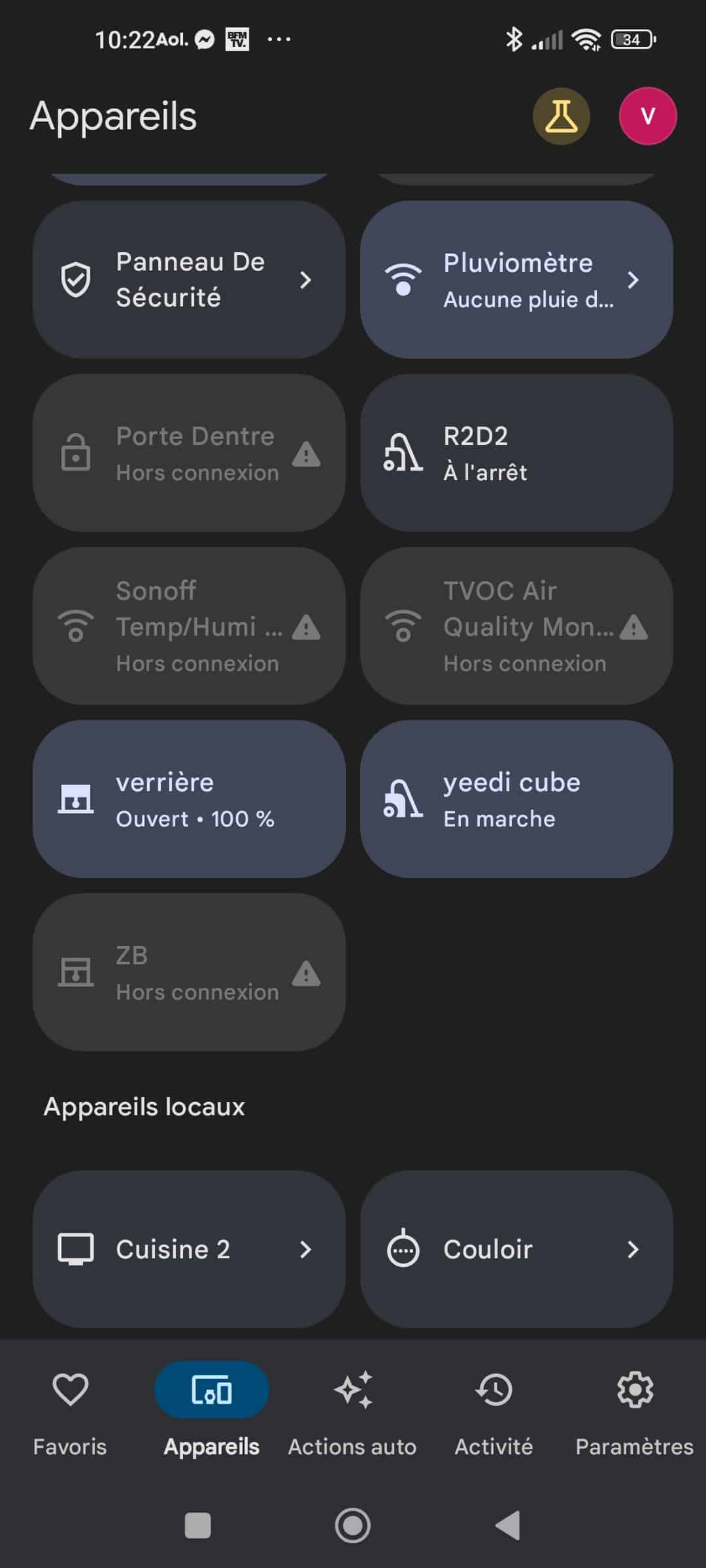Select the R2D2 vacuum card
706x1568 pixels.
tap(516, 453)
